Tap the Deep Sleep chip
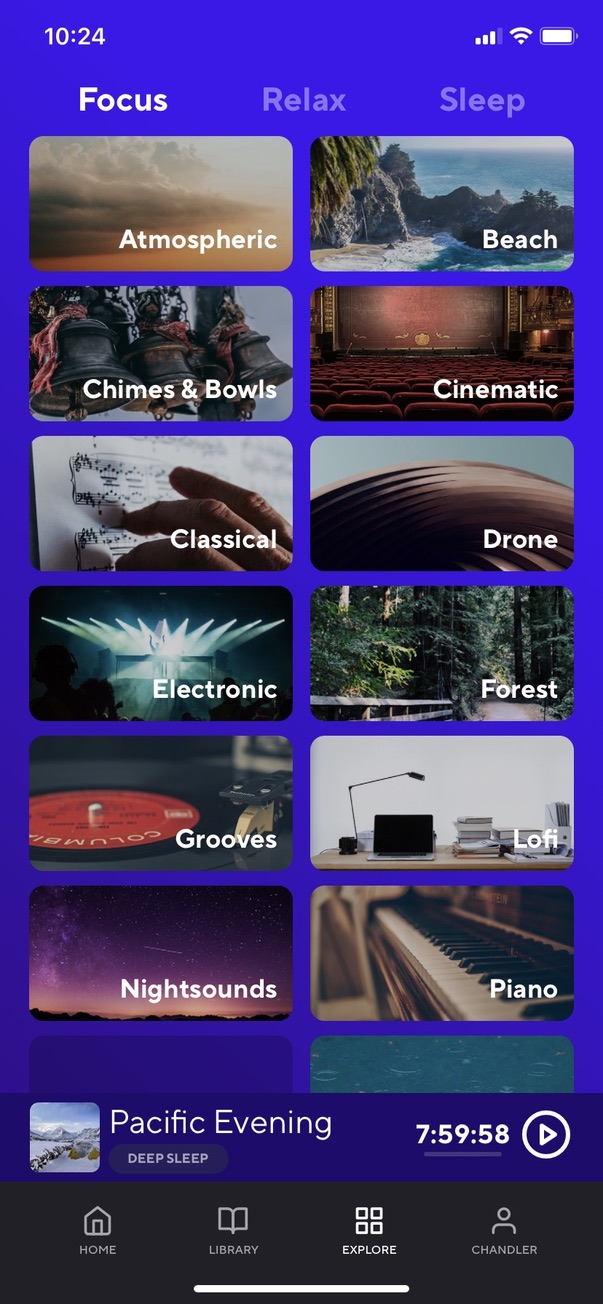 (x=168, y=1158)
